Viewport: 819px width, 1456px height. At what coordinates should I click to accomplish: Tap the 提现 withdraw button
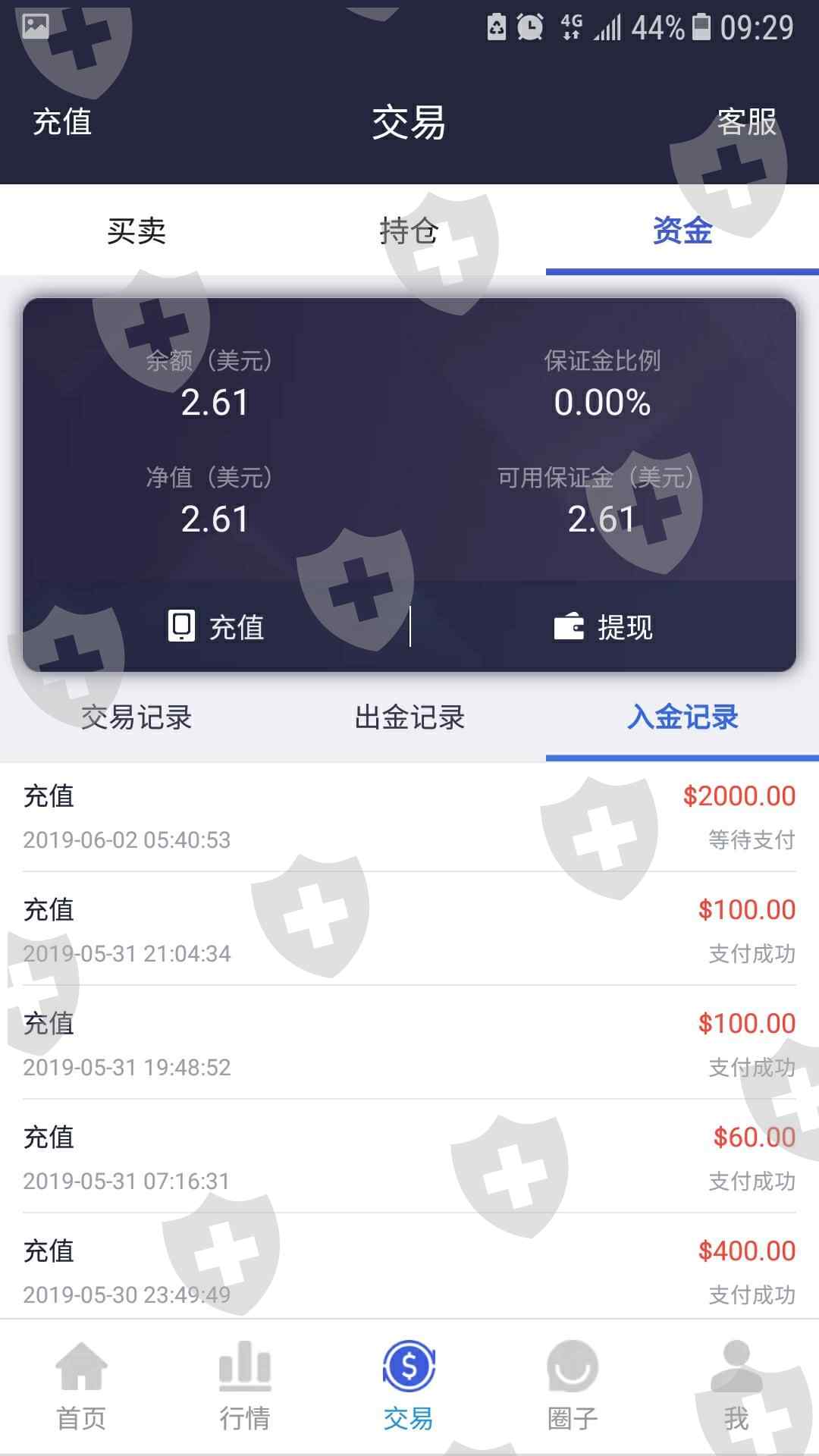(x=603, y=627)
